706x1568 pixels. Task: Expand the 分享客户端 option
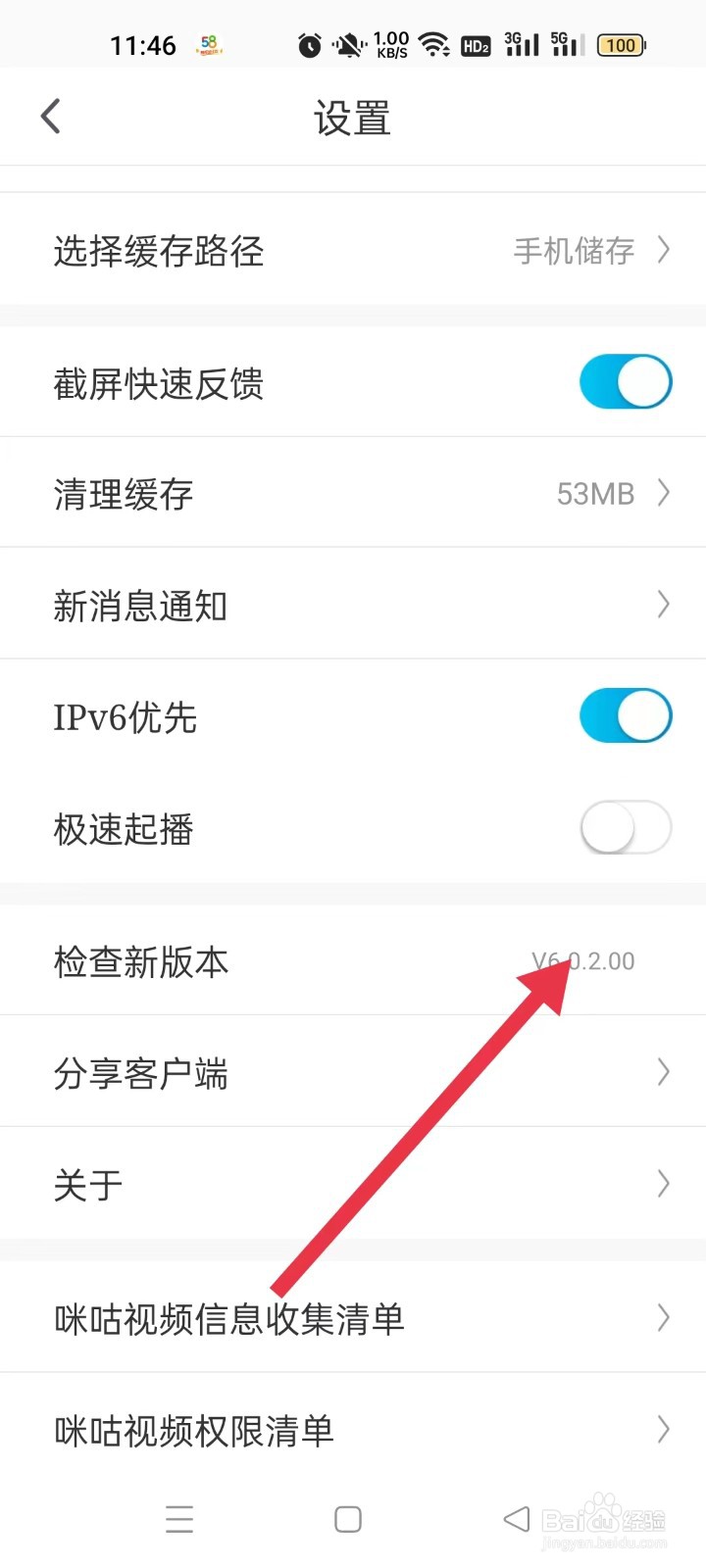pos(353,1071)
